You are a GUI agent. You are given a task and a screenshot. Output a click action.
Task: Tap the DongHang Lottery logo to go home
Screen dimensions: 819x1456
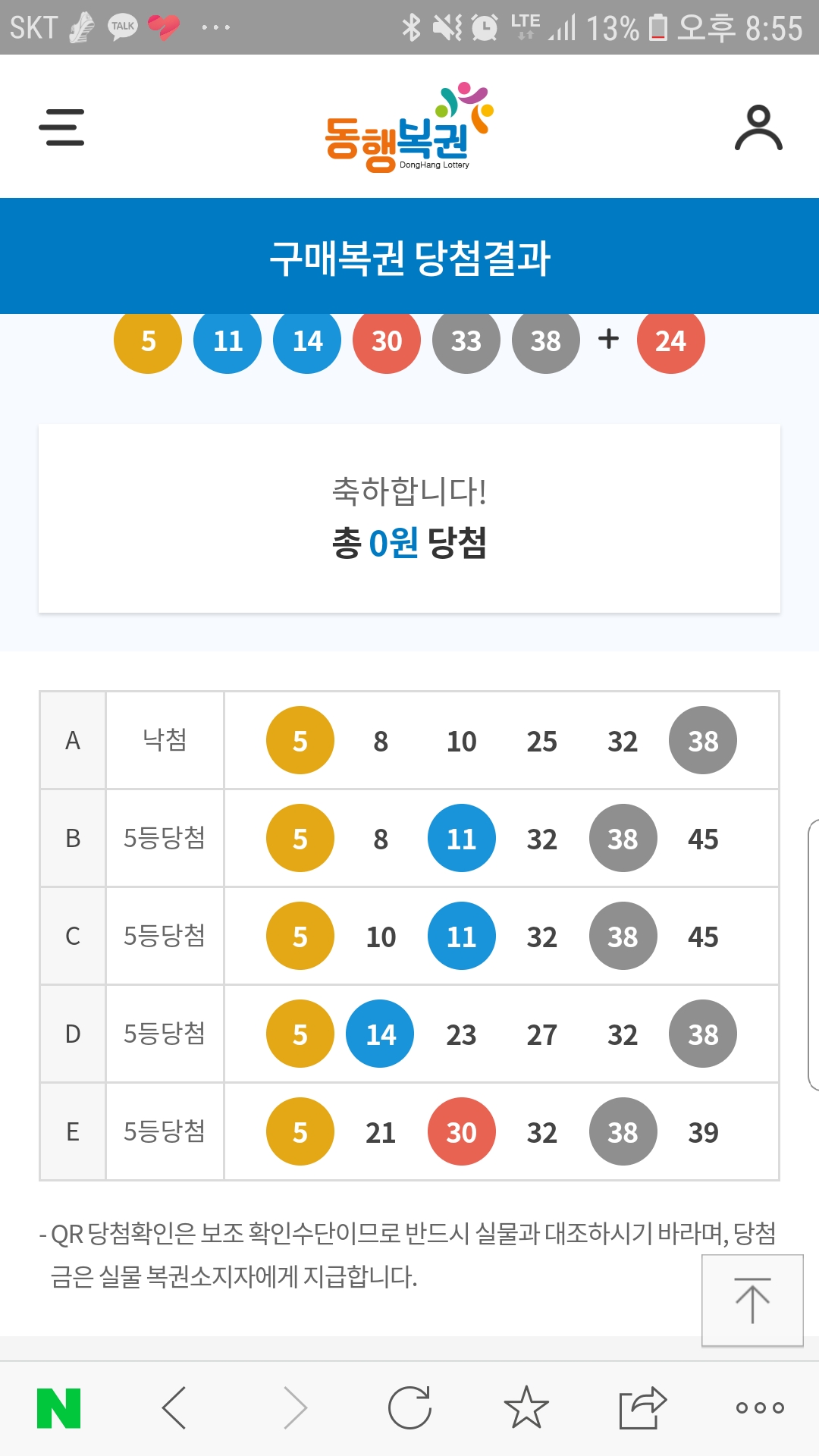[x=409, y=127]
